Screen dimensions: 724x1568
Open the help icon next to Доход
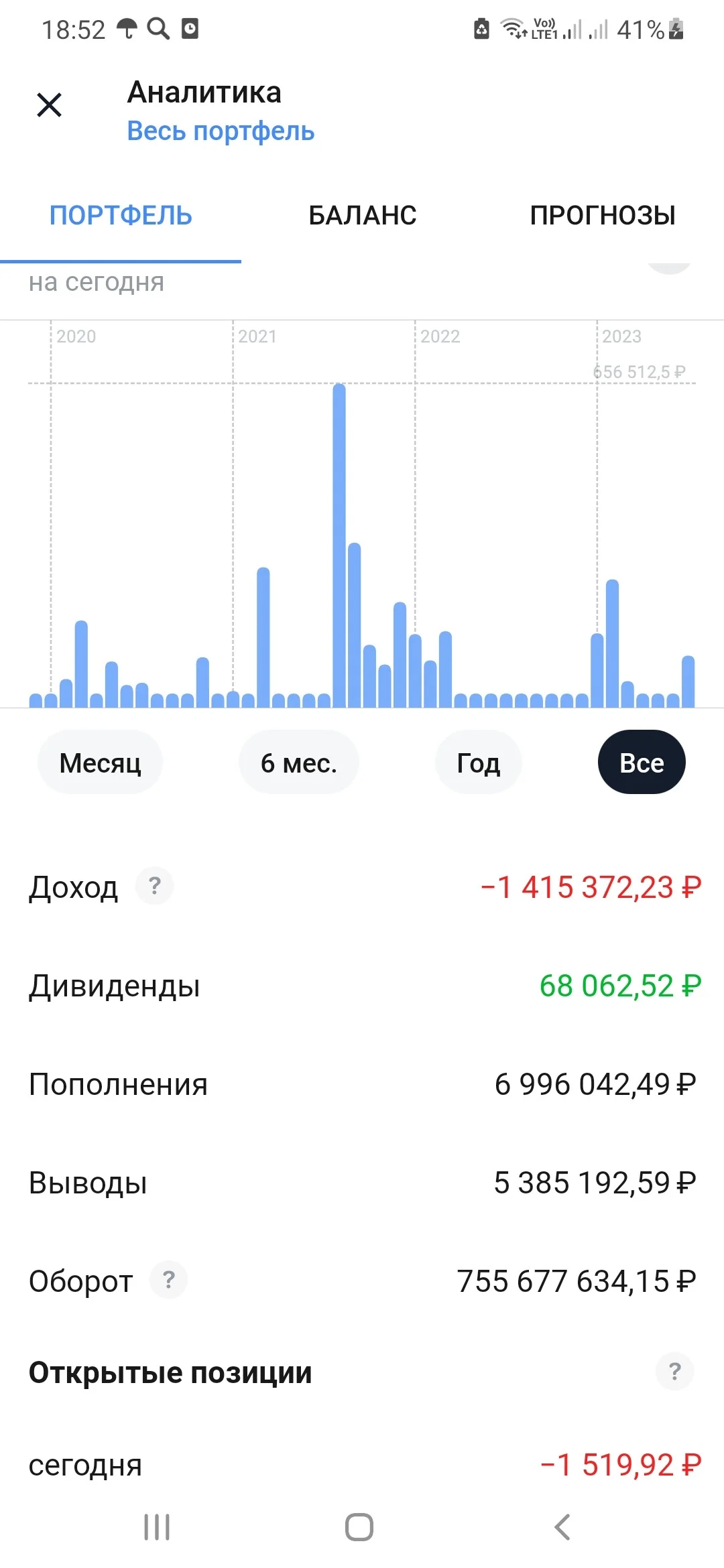(x=155, y=886)
